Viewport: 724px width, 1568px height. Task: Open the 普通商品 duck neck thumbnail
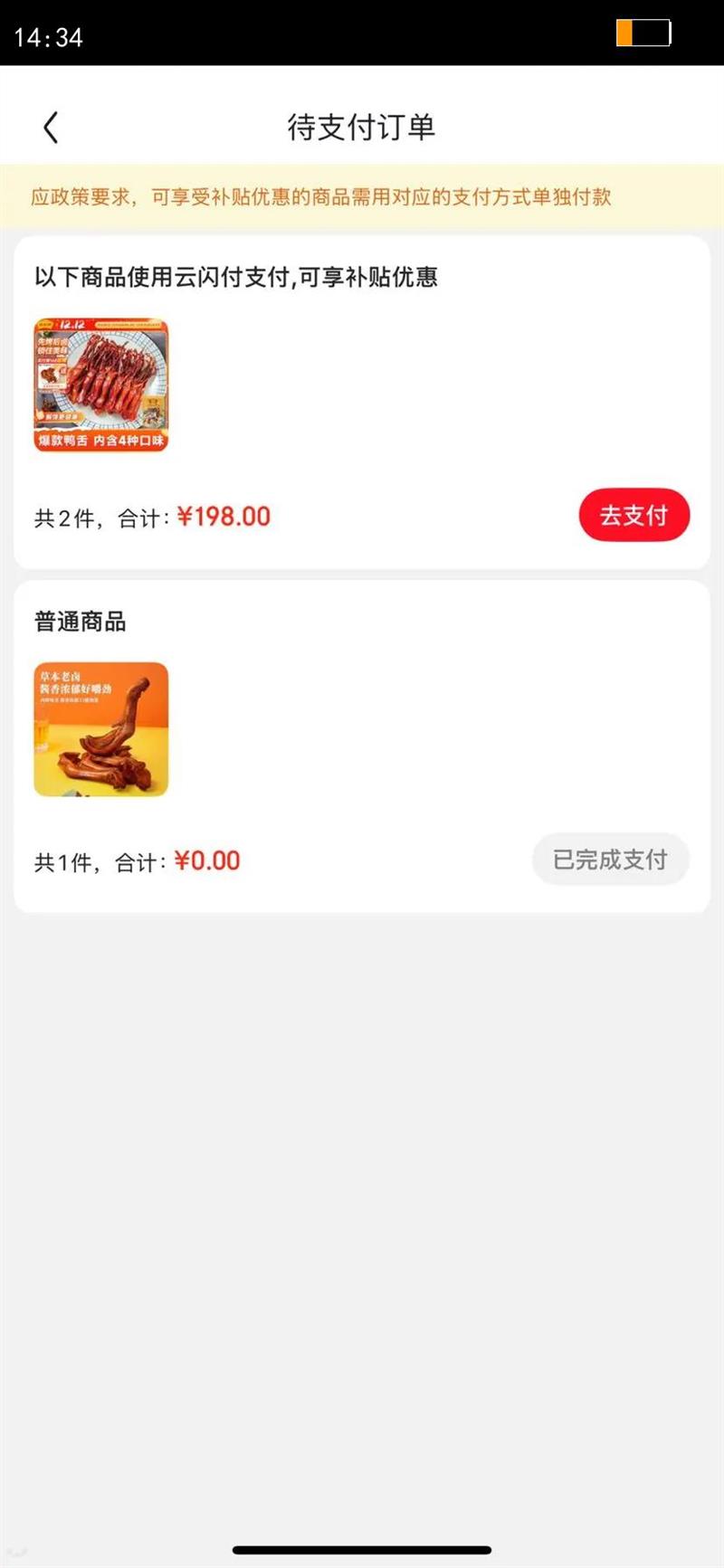point(101,729)
